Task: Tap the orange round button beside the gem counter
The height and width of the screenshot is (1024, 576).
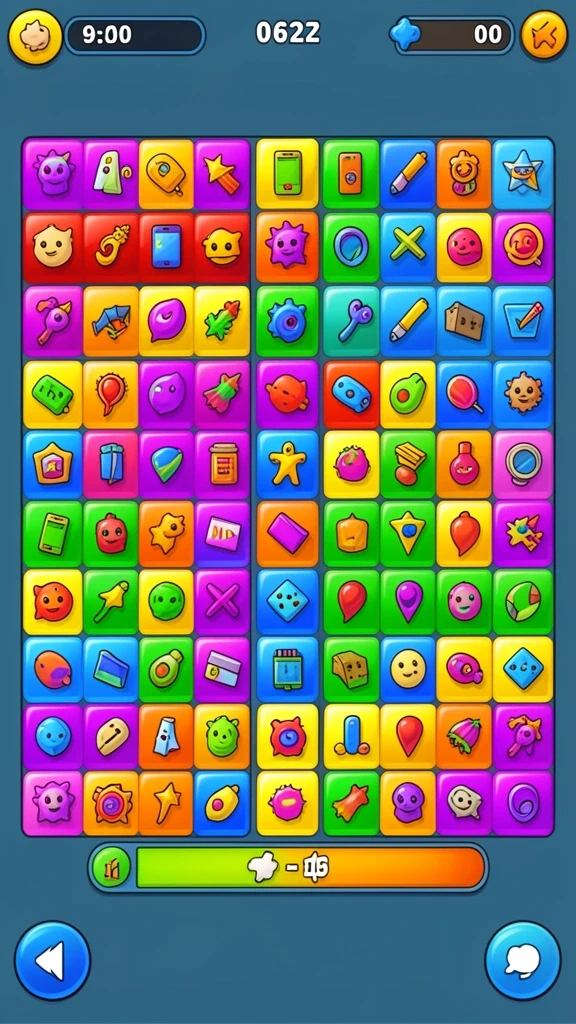Action: 544,35
